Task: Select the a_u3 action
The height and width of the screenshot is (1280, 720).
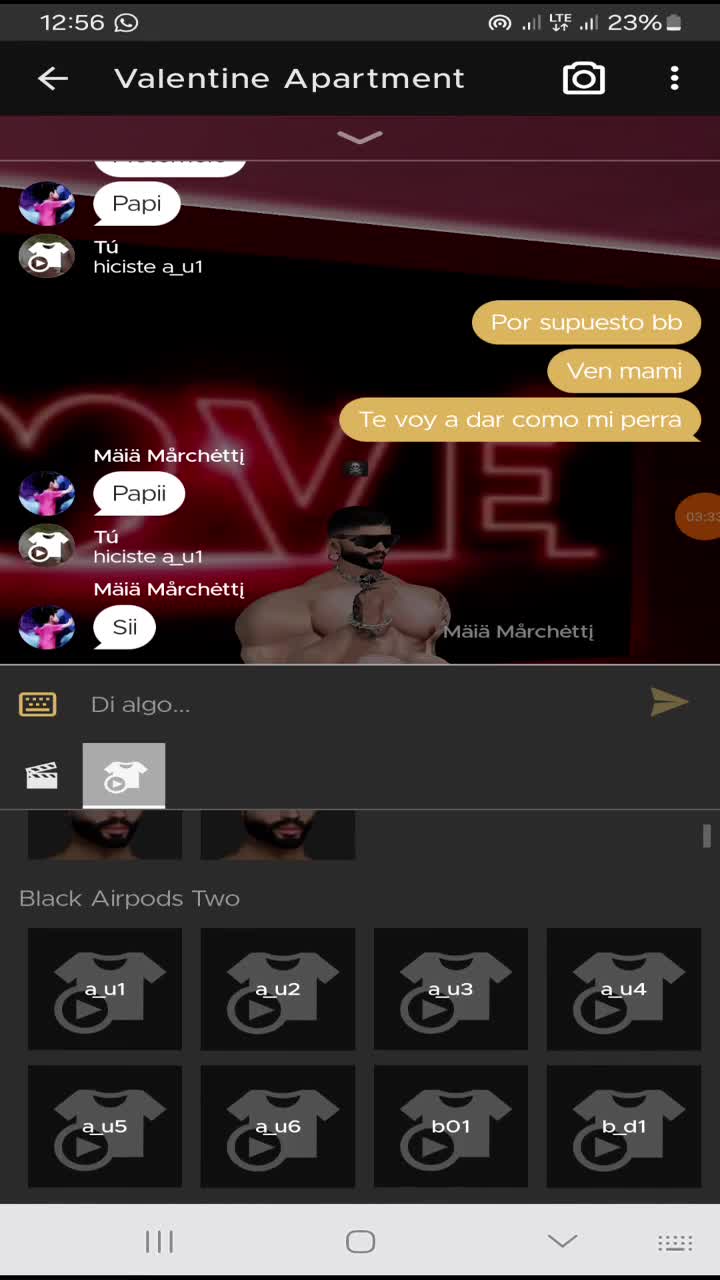Action: coord(451,989)
